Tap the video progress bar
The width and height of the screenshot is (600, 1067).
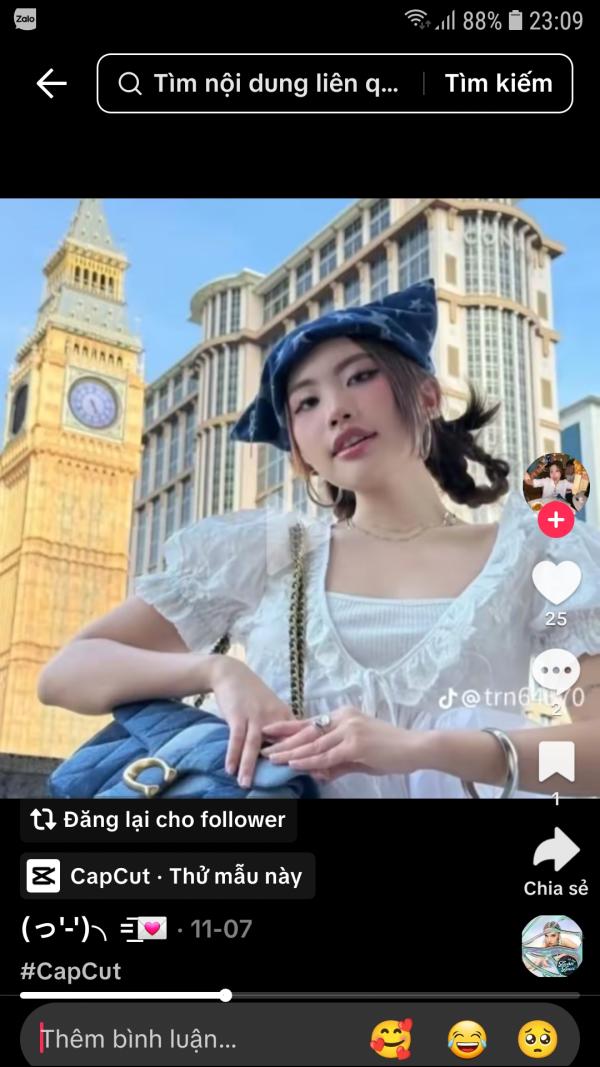pos(300,995)
